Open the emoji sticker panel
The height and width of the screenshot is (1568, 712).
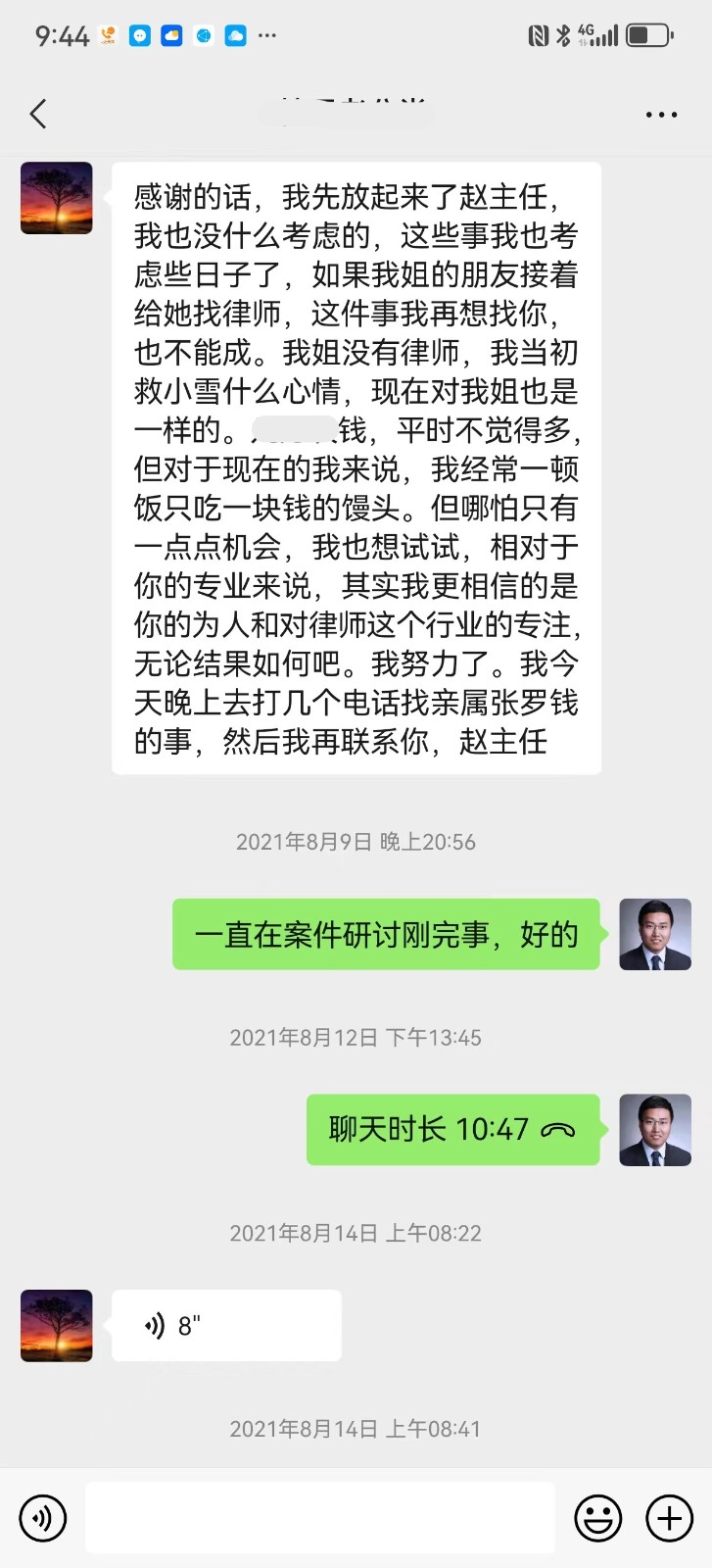(597, 1518)
